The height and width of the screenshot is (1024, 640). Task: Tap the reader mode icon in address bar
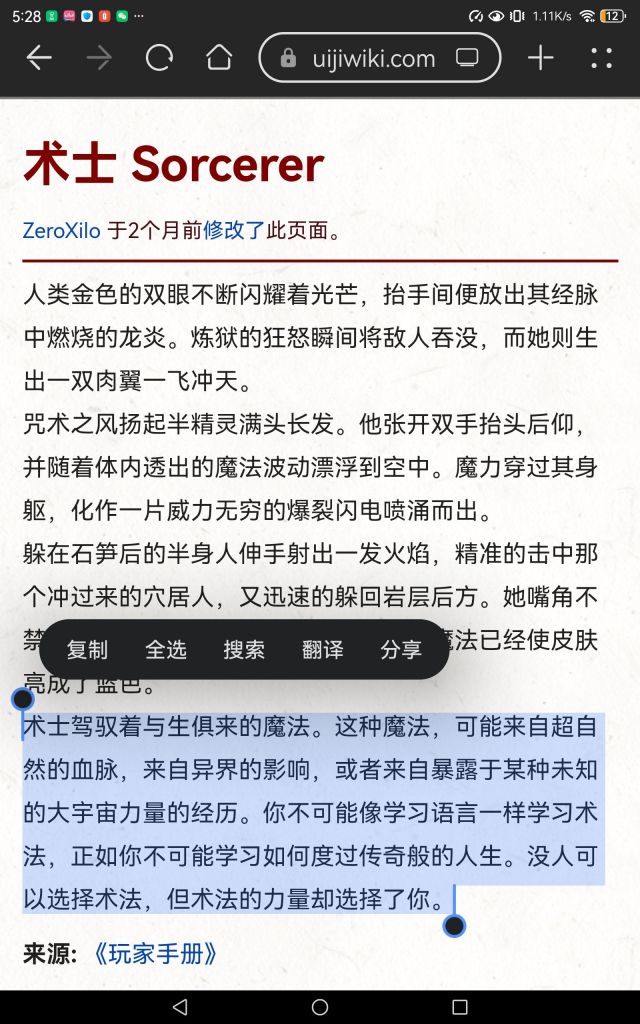tap(467, 58)
